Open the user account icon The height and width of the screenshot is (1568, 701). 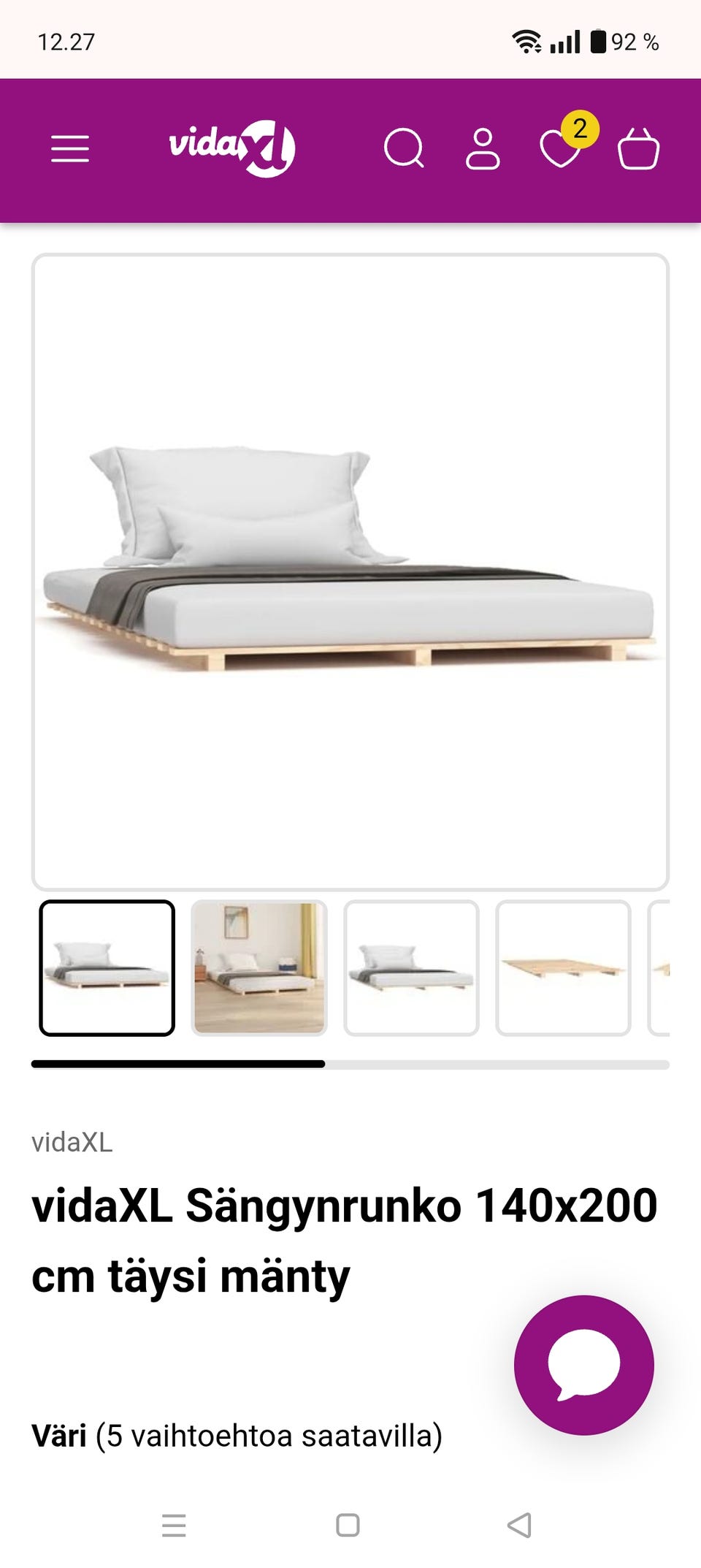[x=483, y=149]
